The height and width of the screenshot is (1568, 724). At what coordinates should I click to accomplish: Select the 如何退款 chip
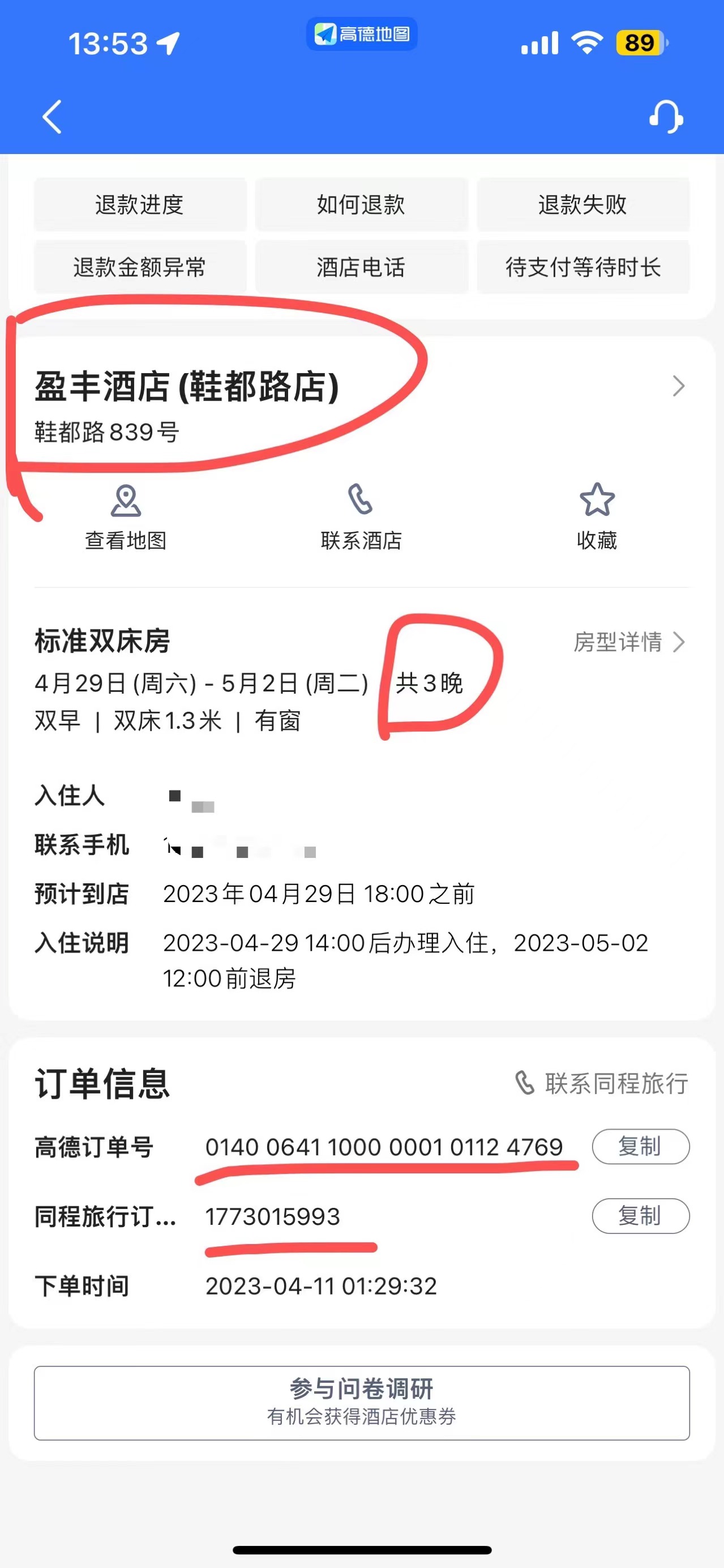(361, 204)
